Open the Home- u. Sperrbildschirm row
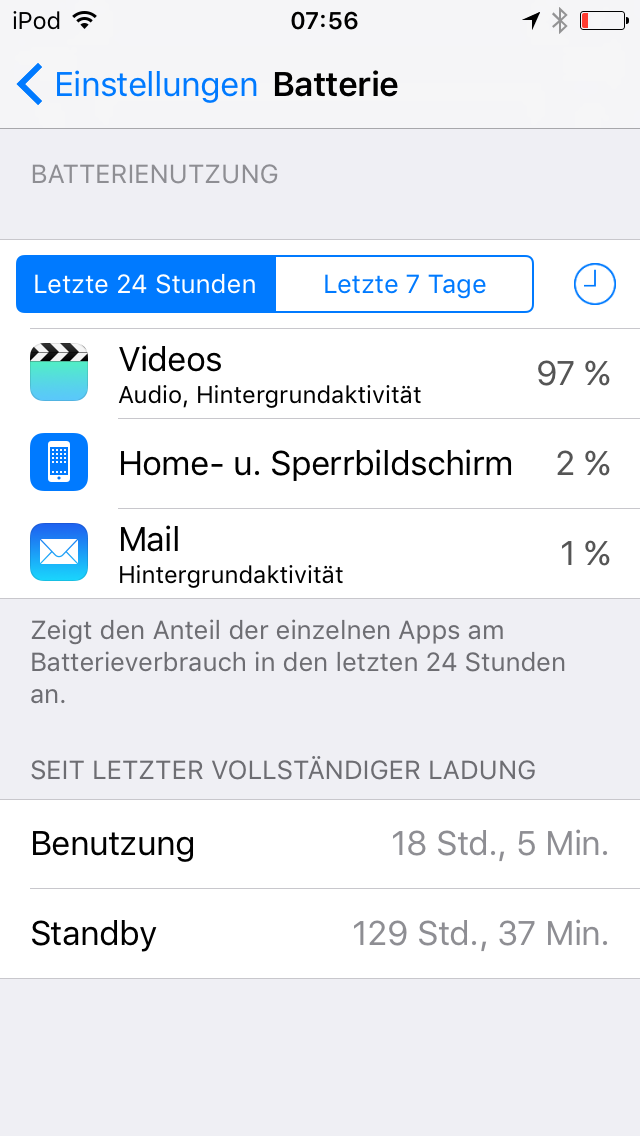The image size is (640, 1136). 320,464
